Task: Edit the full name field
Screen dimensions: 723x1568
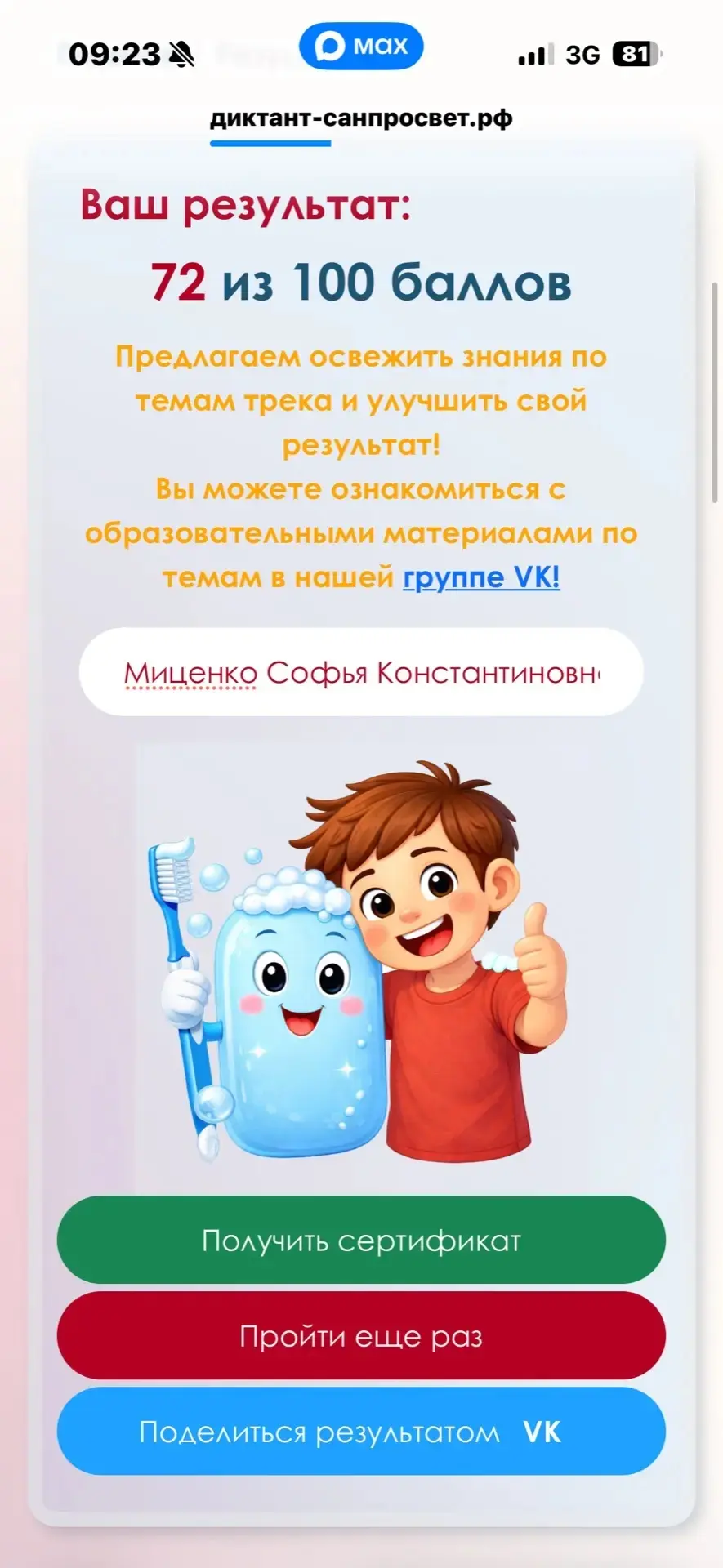Action: [x=361, y=673]
